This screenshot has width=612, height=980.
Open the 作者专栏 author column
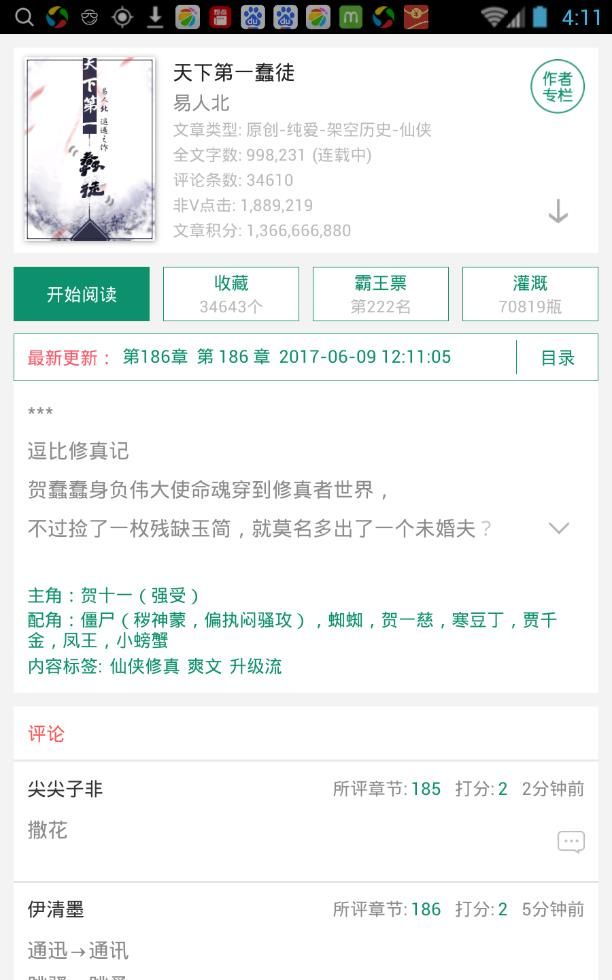pyautogui.click(x=557, y=87)
